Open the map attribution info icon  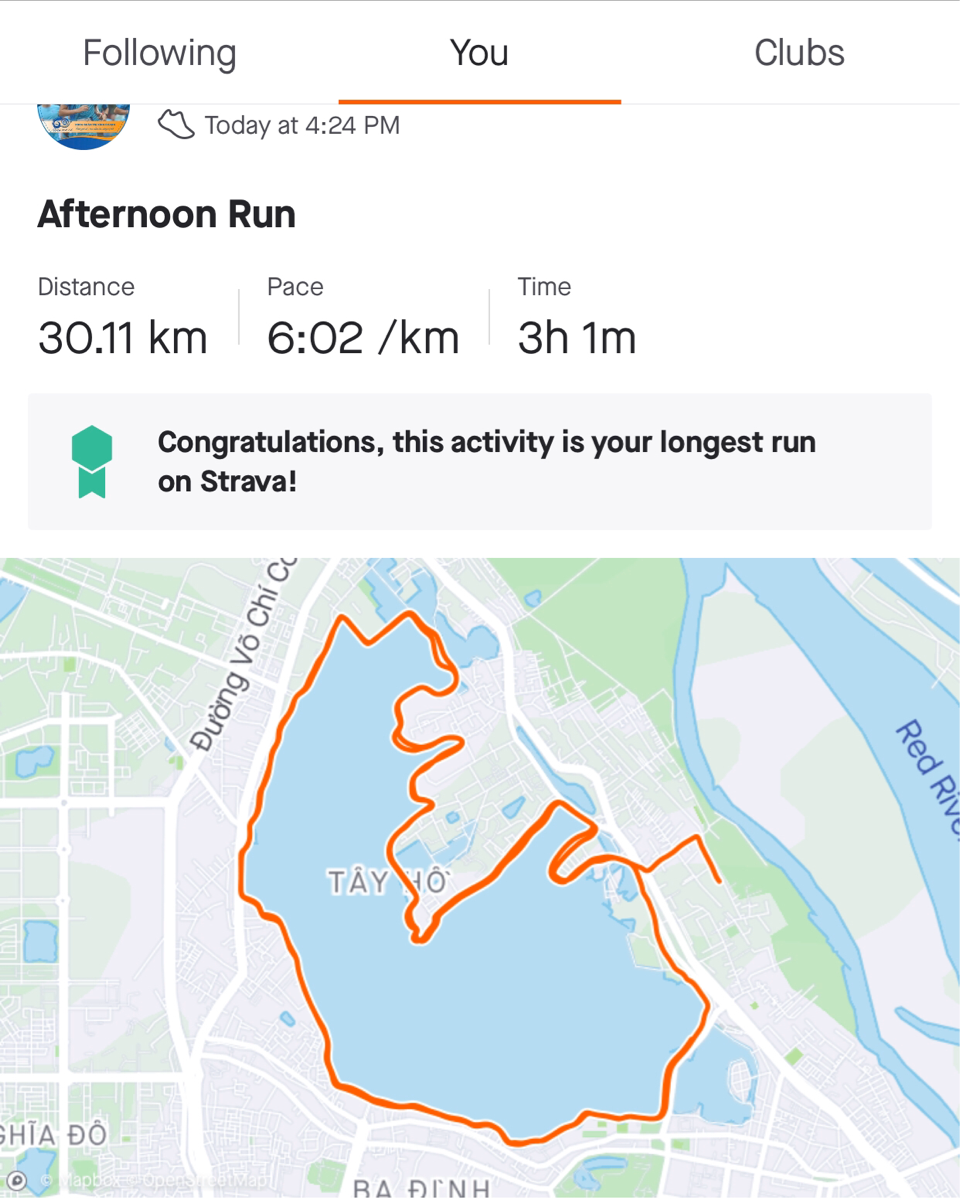[17, 1181]
